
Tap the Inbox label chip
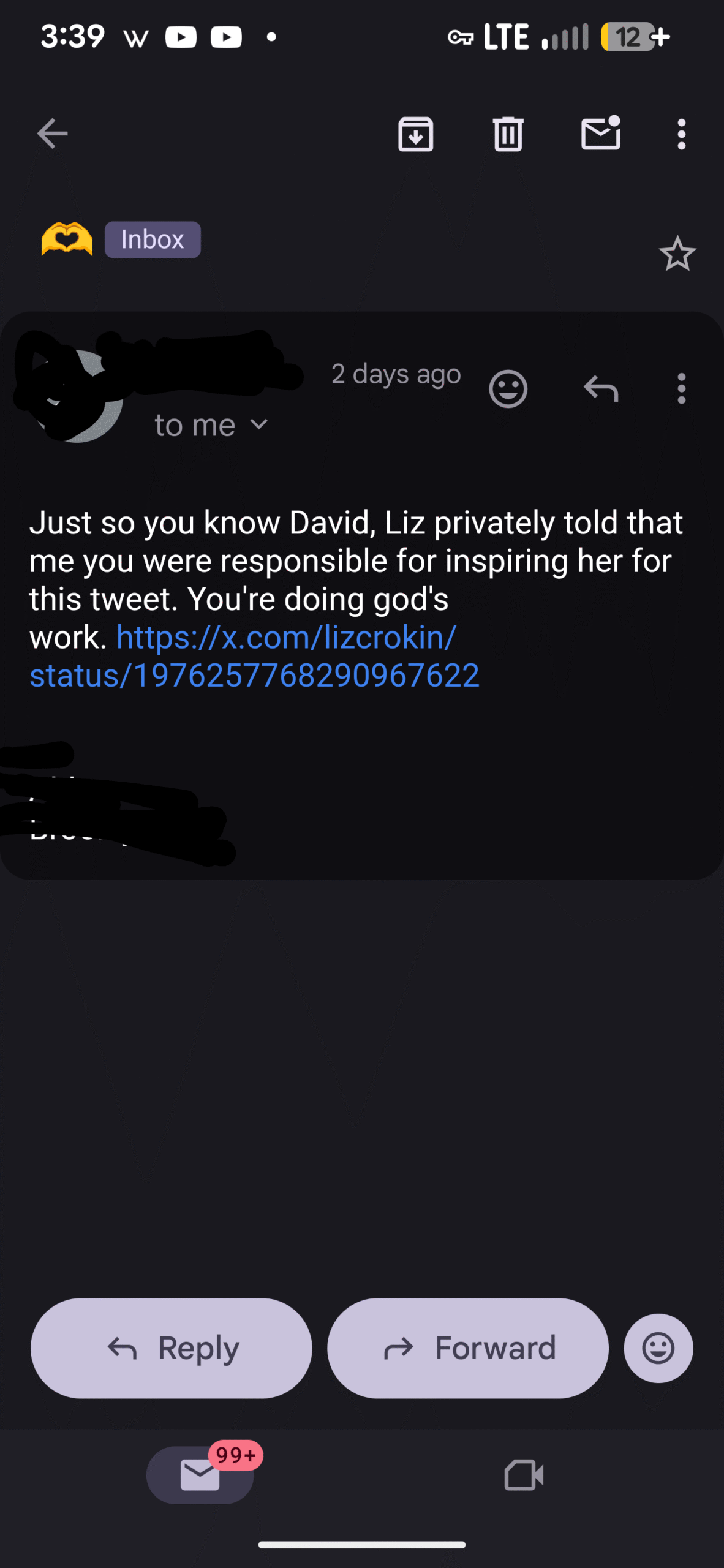153,239
